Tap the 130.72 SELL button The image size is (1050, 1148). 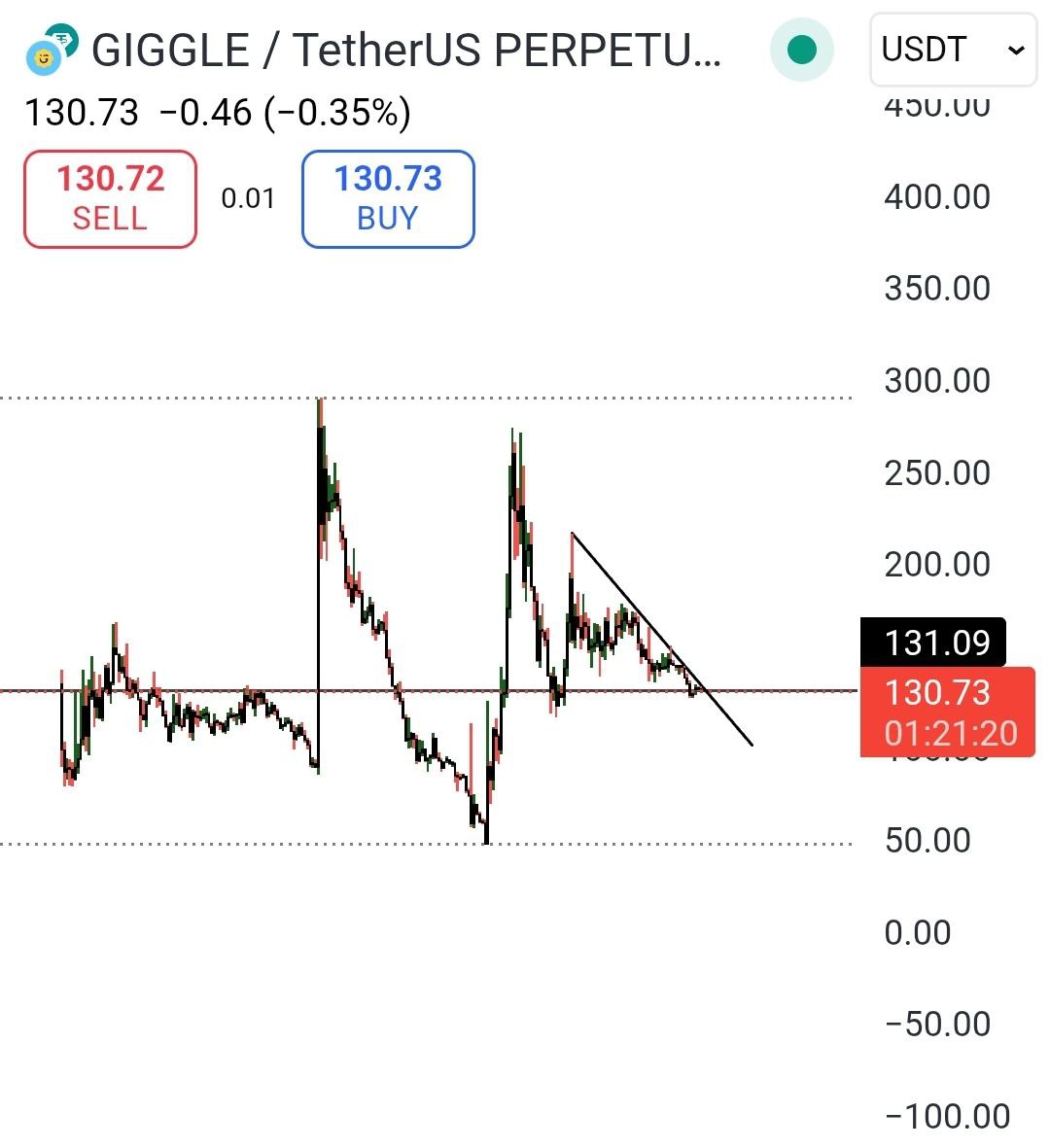pyautogui.click(x=110, y=198)
